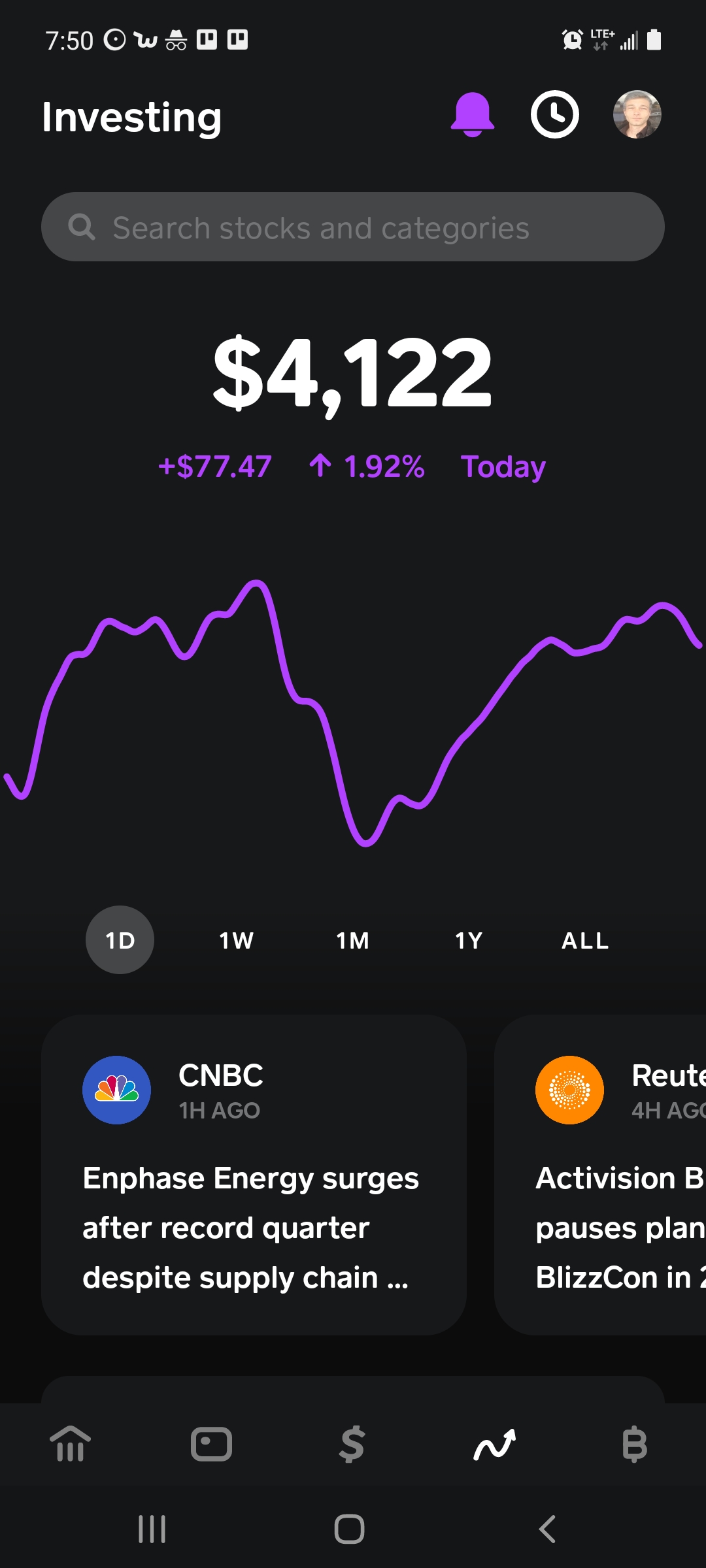Show the ALL time chart range
Image resolution: width=706 pixels, height=1568 pixels.
pos(585,940)
